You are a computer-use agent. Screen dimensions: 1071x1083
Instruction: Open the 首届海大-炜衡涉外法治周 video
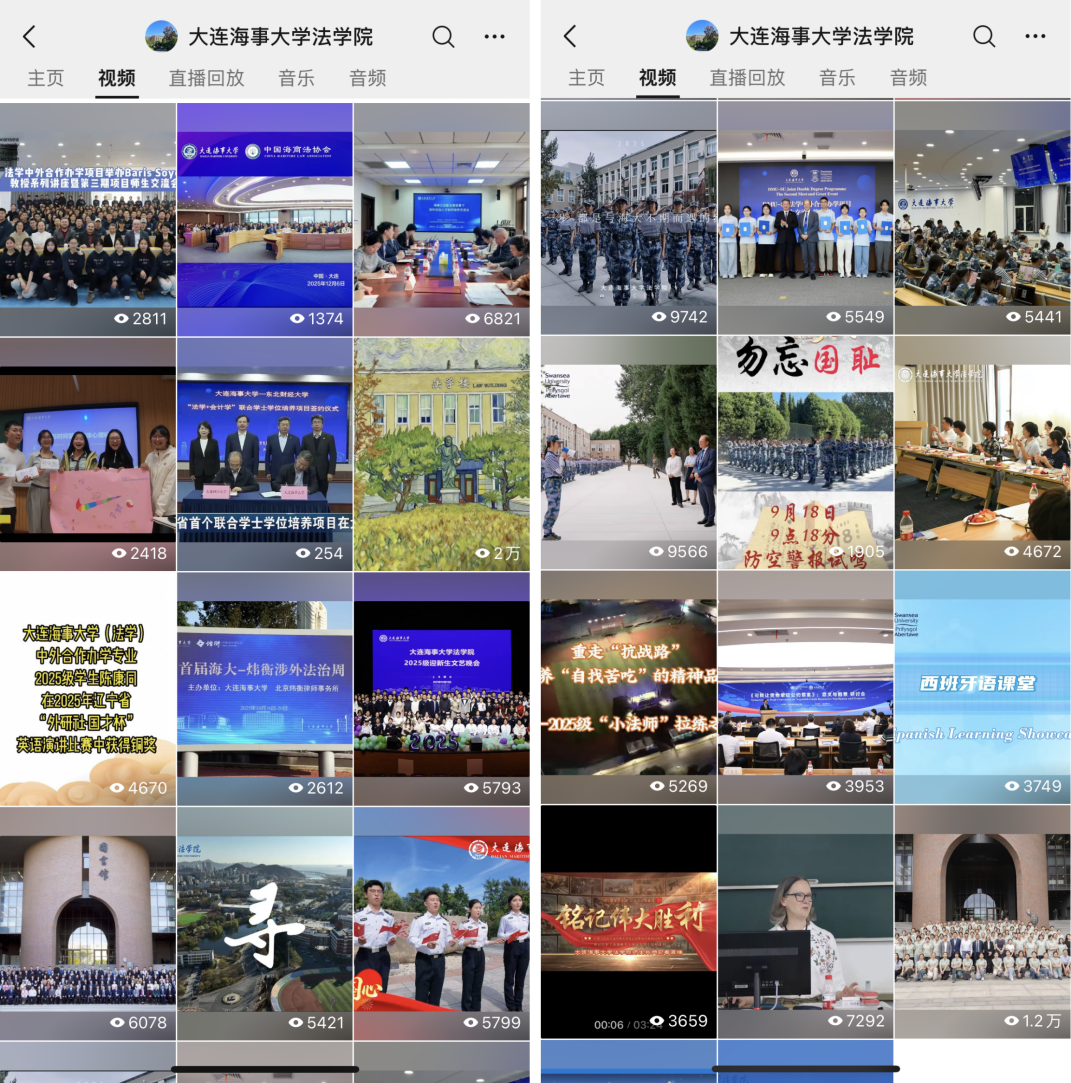click(x=264, y=688)
